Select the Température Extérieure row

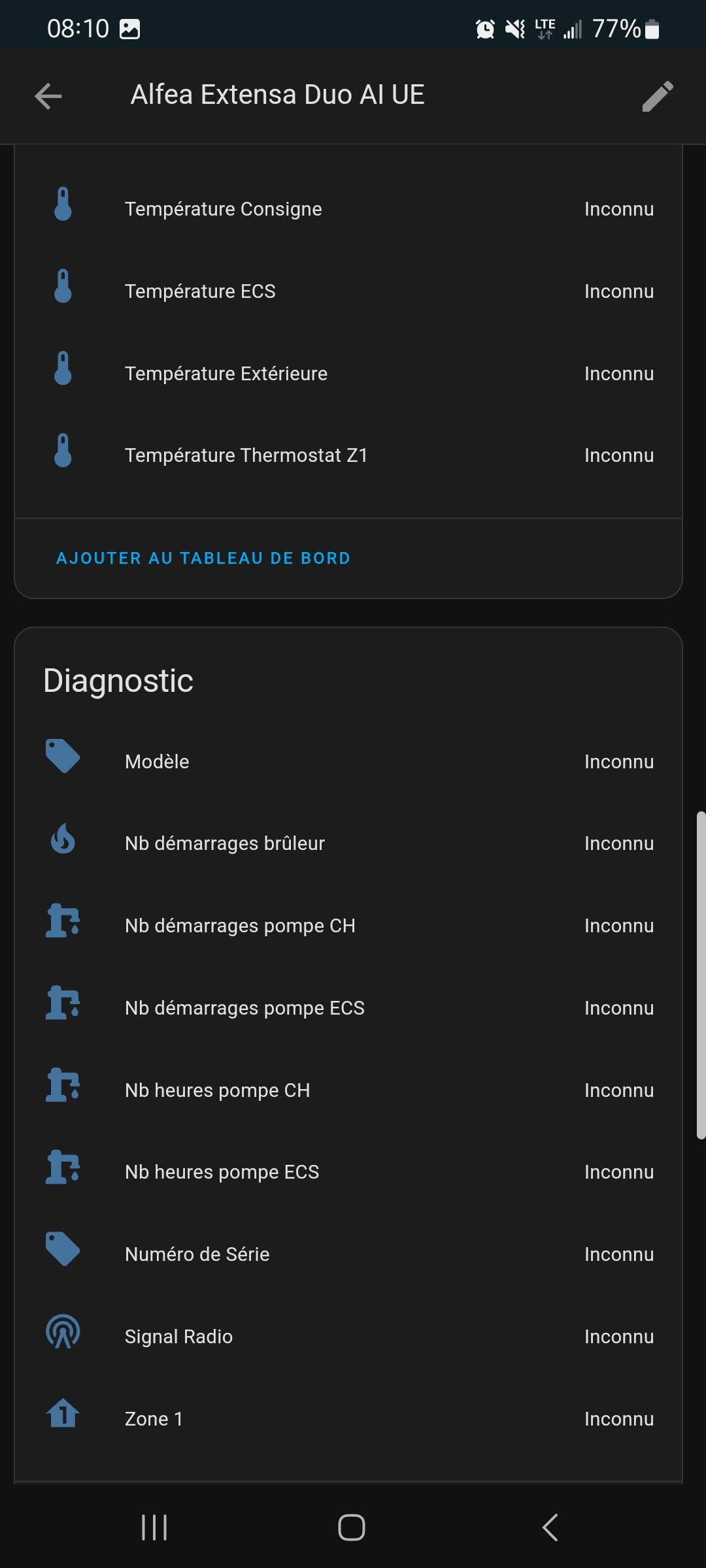tap(348, 374)
